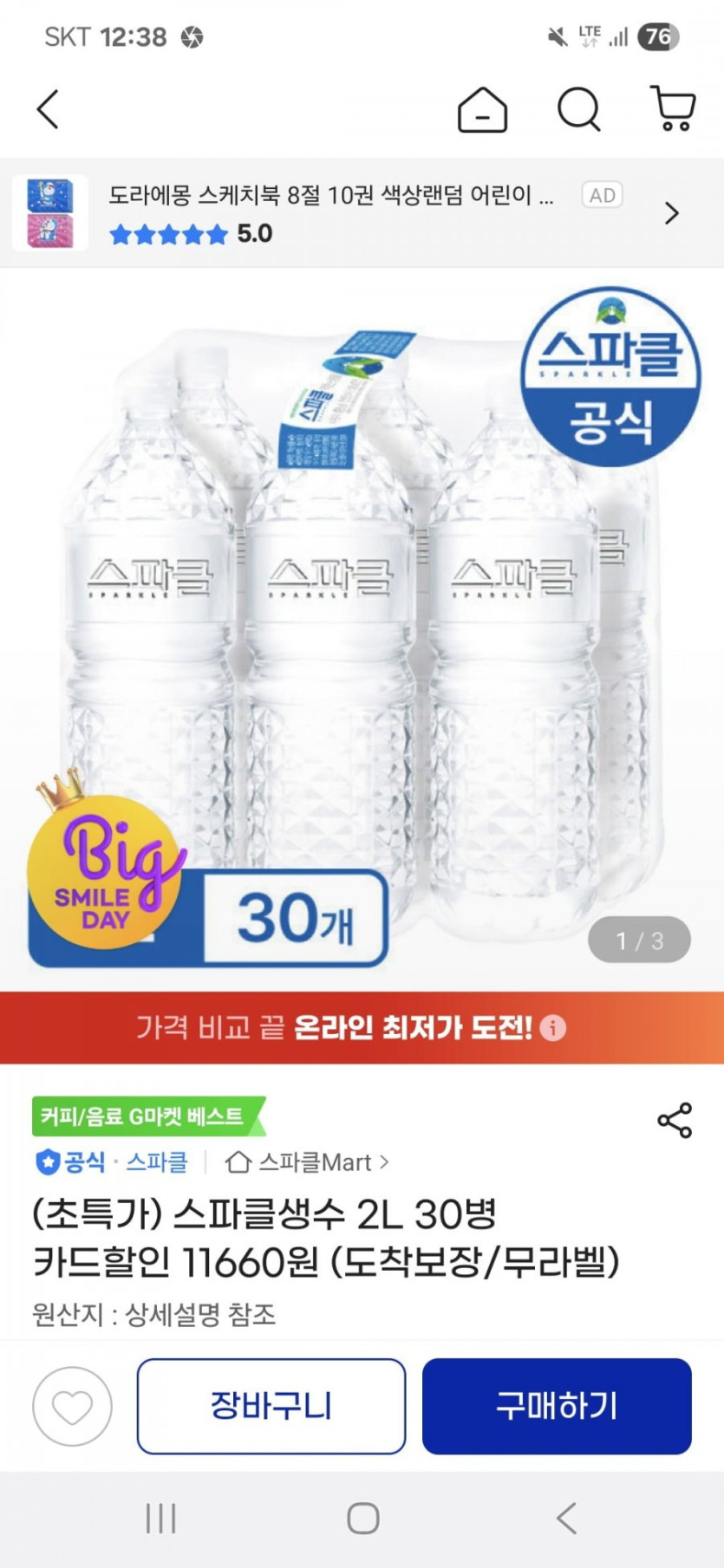The height and width of the screenshot is (1568, 724).
Task: Share this product
Action: pyautogui.click(x=675, y=1121)
